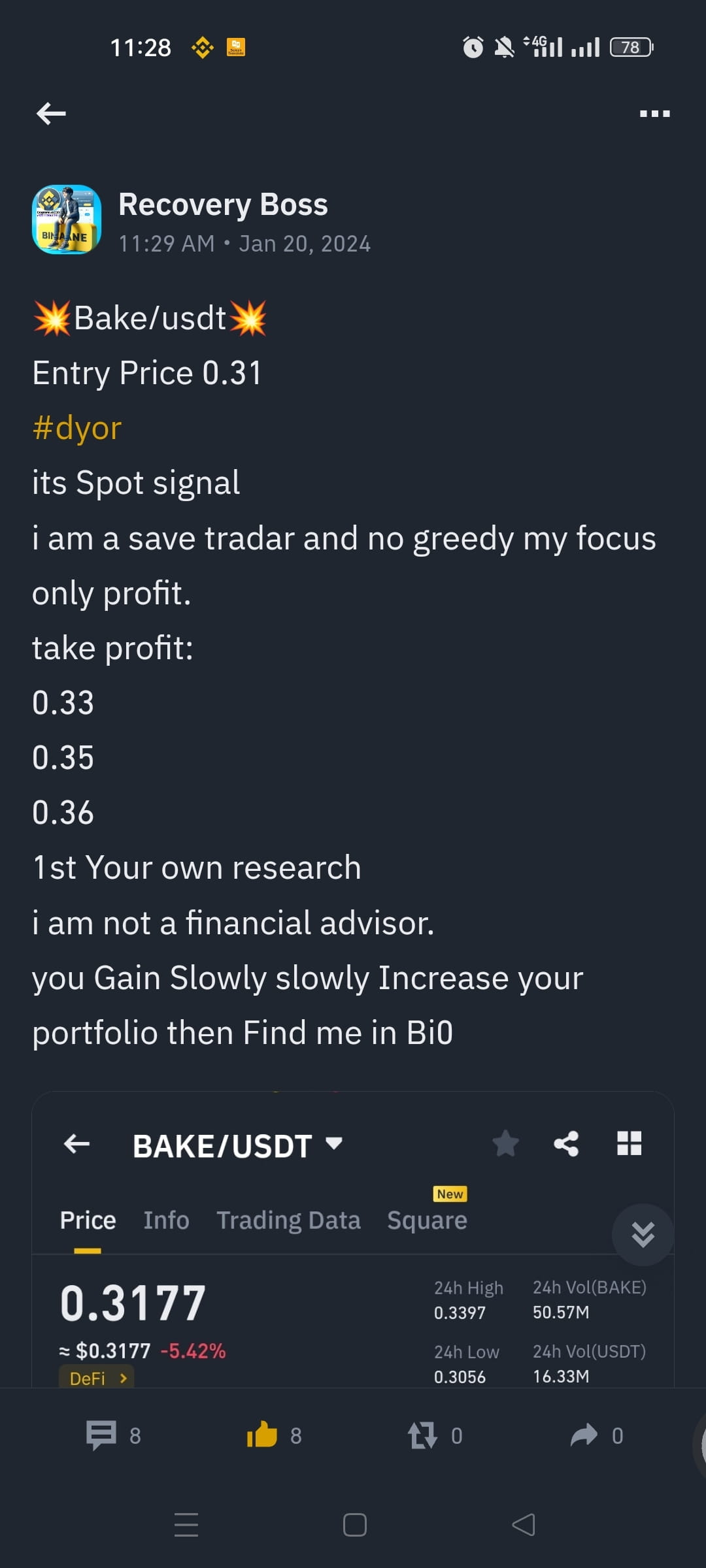Share the post using the share arrow
Image resolution: width=706 pixels, height=1568 pixels.
(x=584, y=1435)
